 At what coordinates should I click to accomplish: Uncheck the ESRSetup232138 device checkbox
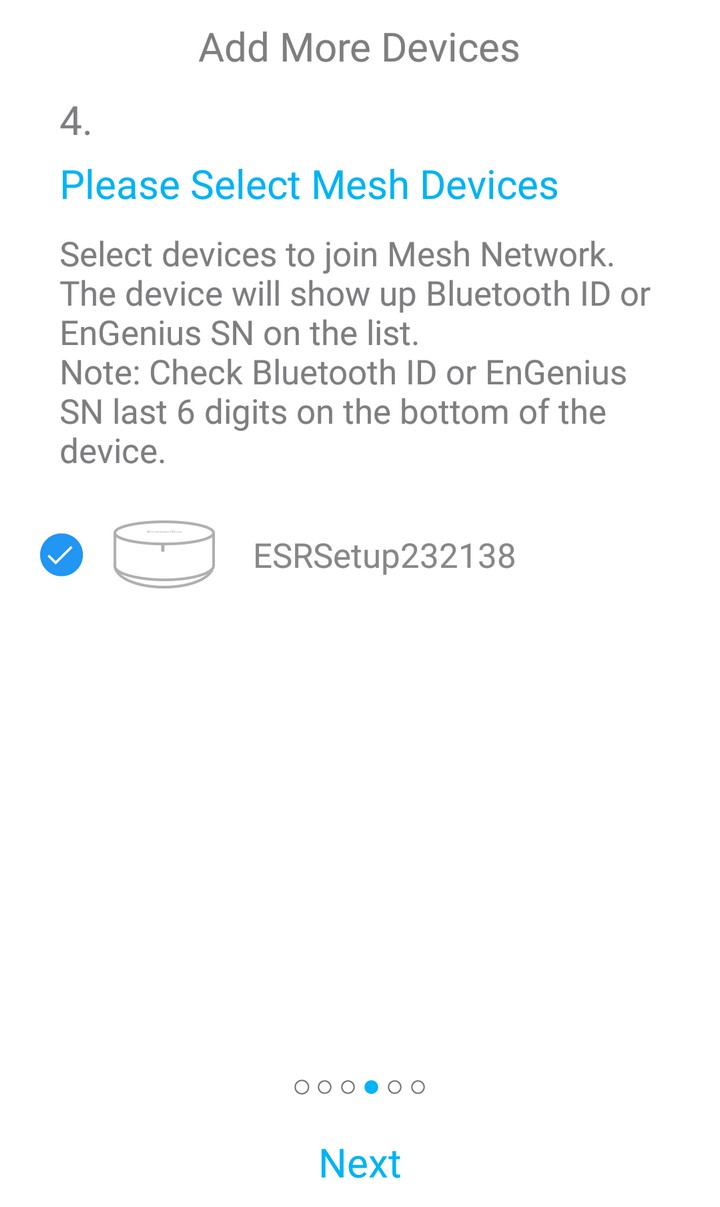click(61, 555)
